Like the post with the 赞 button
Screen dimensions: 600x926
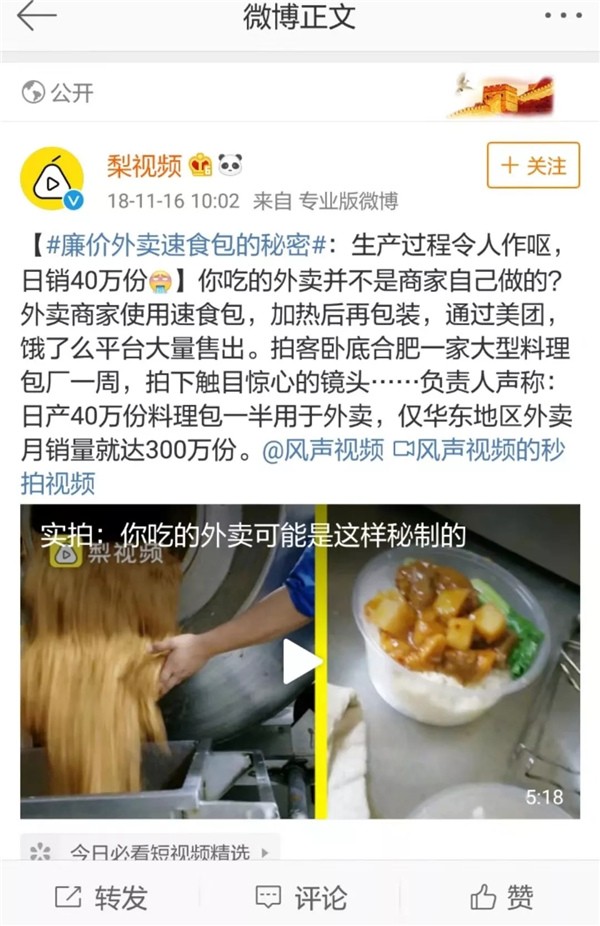(x=502, y=896)
